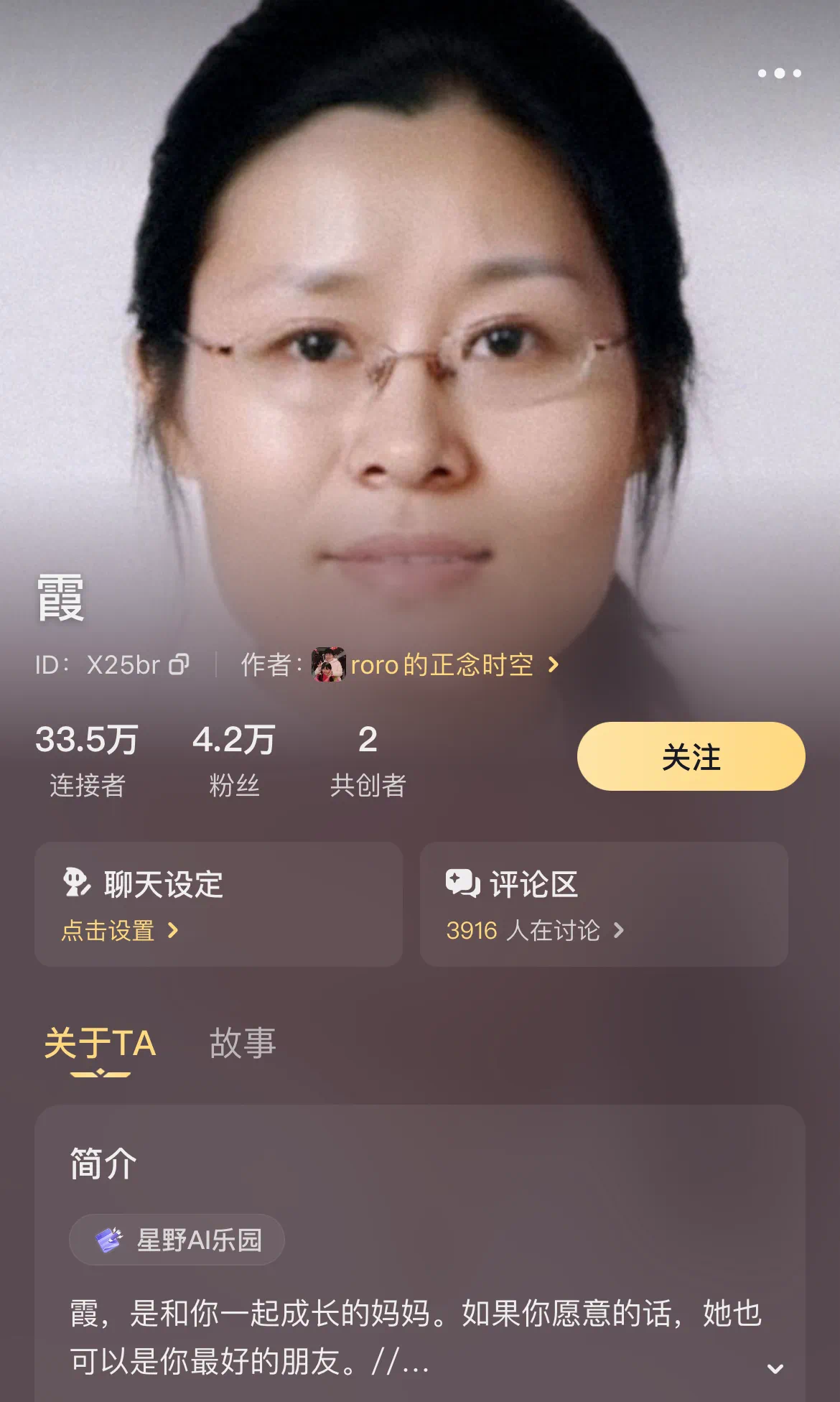This screenshot has height=1402, width=840.
Task: Tap the 关注 follow button
Action: (x=691, y=757)
